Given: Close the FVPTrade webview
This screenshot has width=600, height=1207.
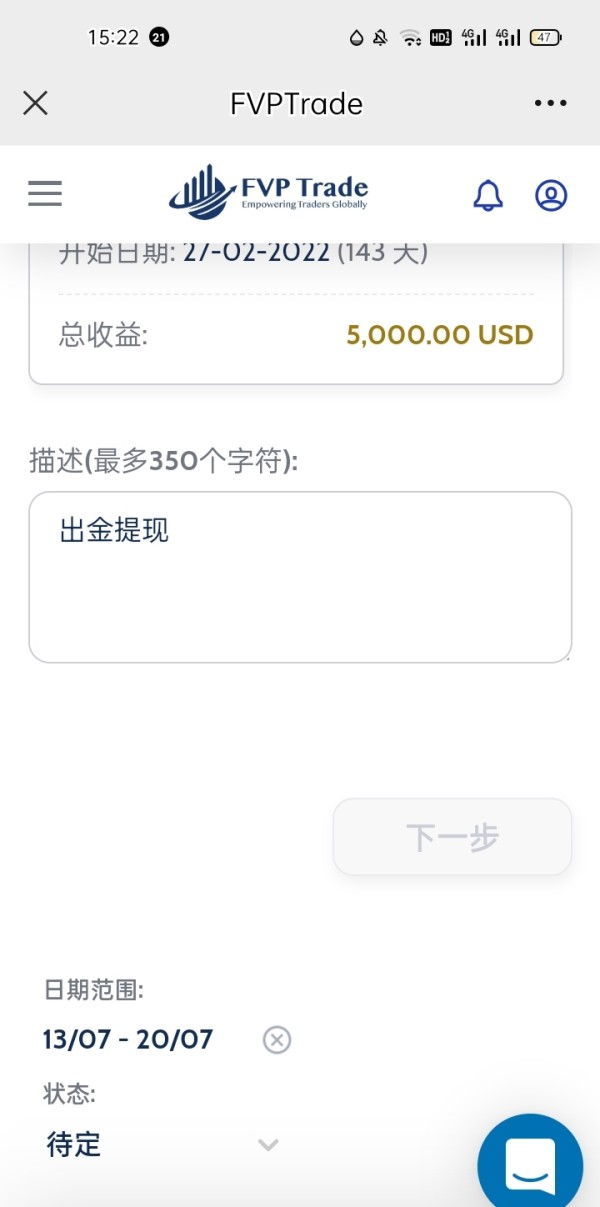Looking at the screenshot, I should [35, 103].
